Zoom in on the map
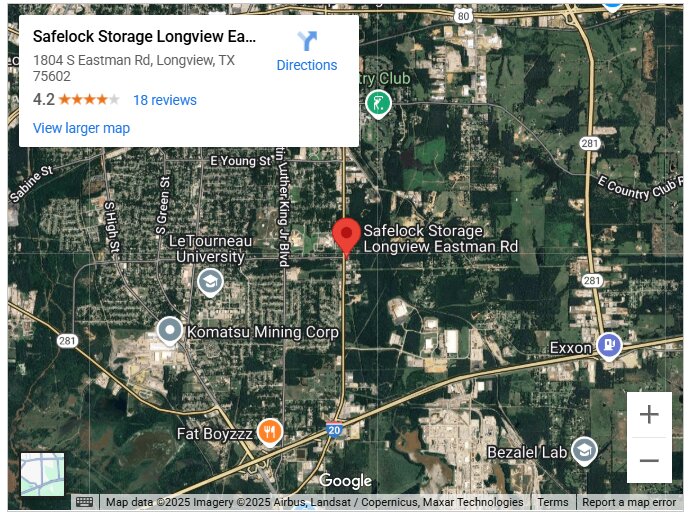Screen dimensions: 691x516 click(649, 414)
